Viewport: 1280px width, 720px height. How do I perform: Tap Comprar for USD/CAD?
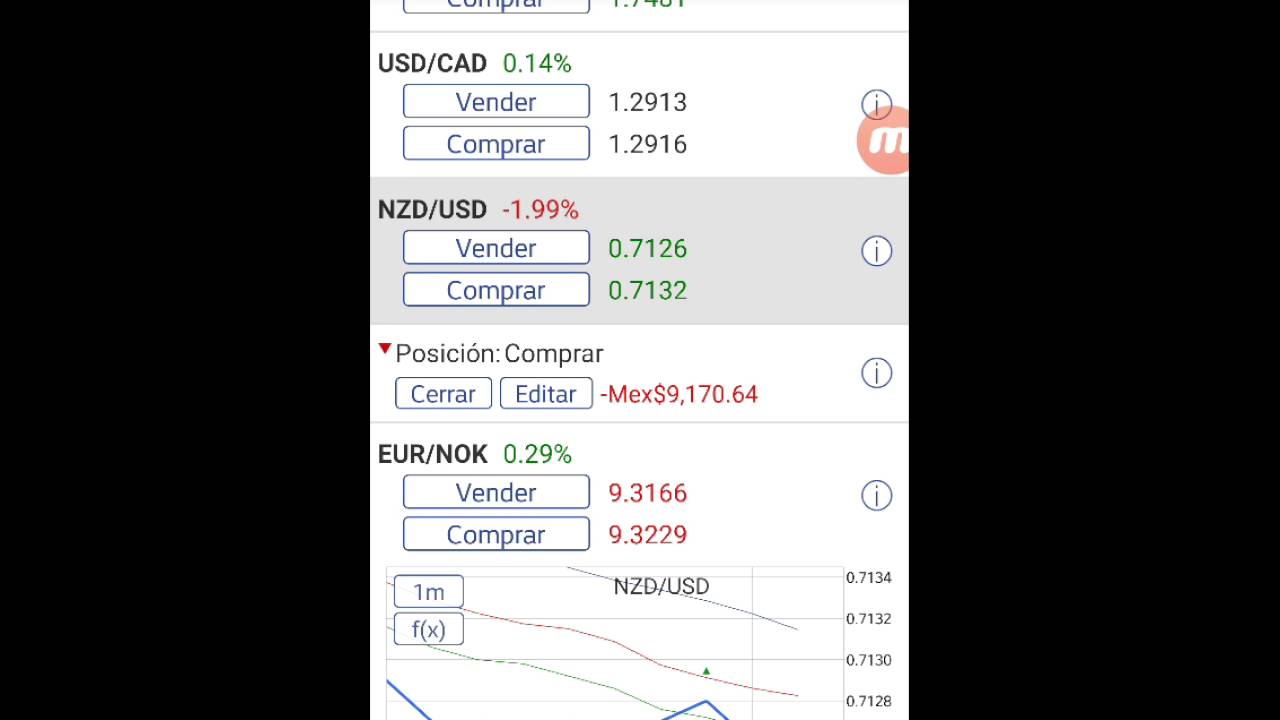496,144
